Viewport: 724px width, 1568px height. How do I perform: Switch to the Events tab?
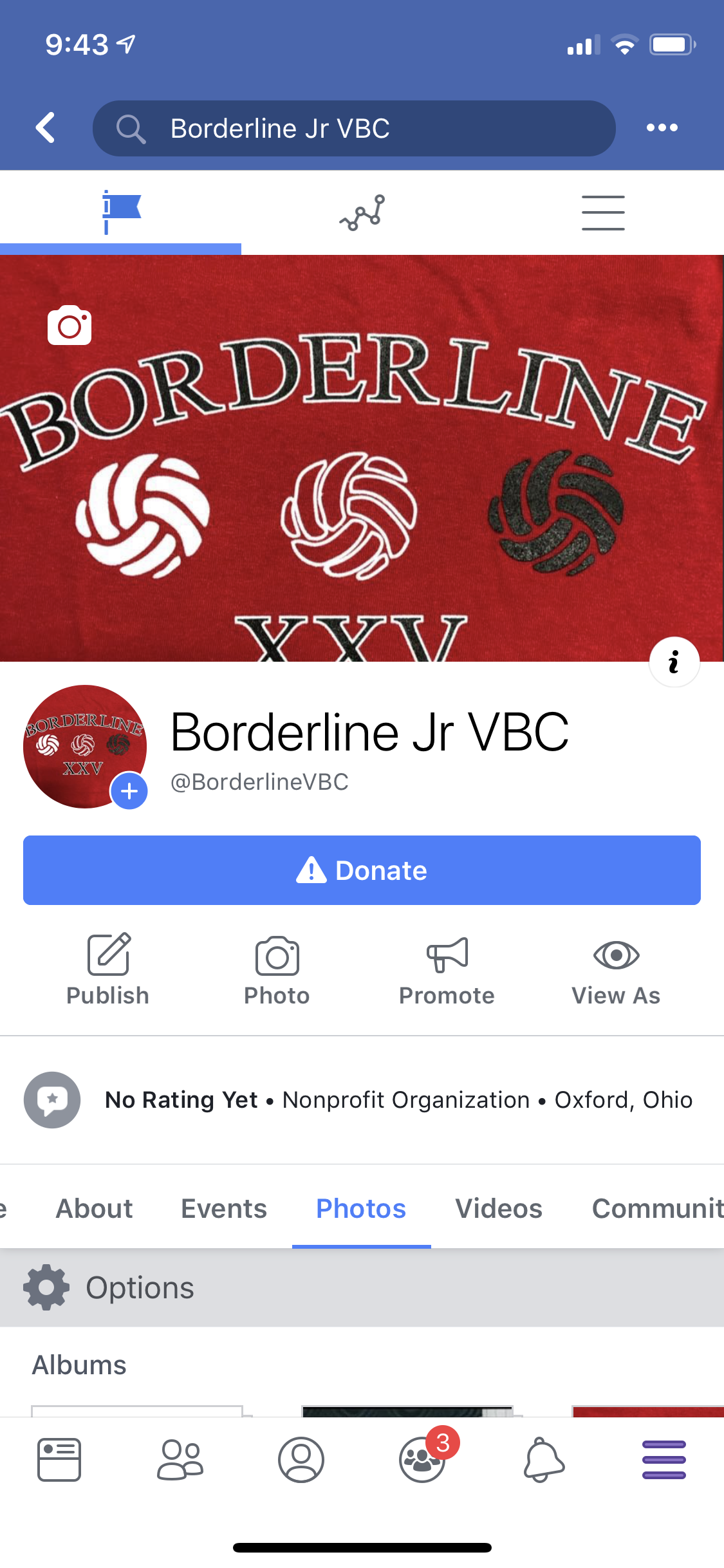pyautogui.click(x=224, y=1208)
